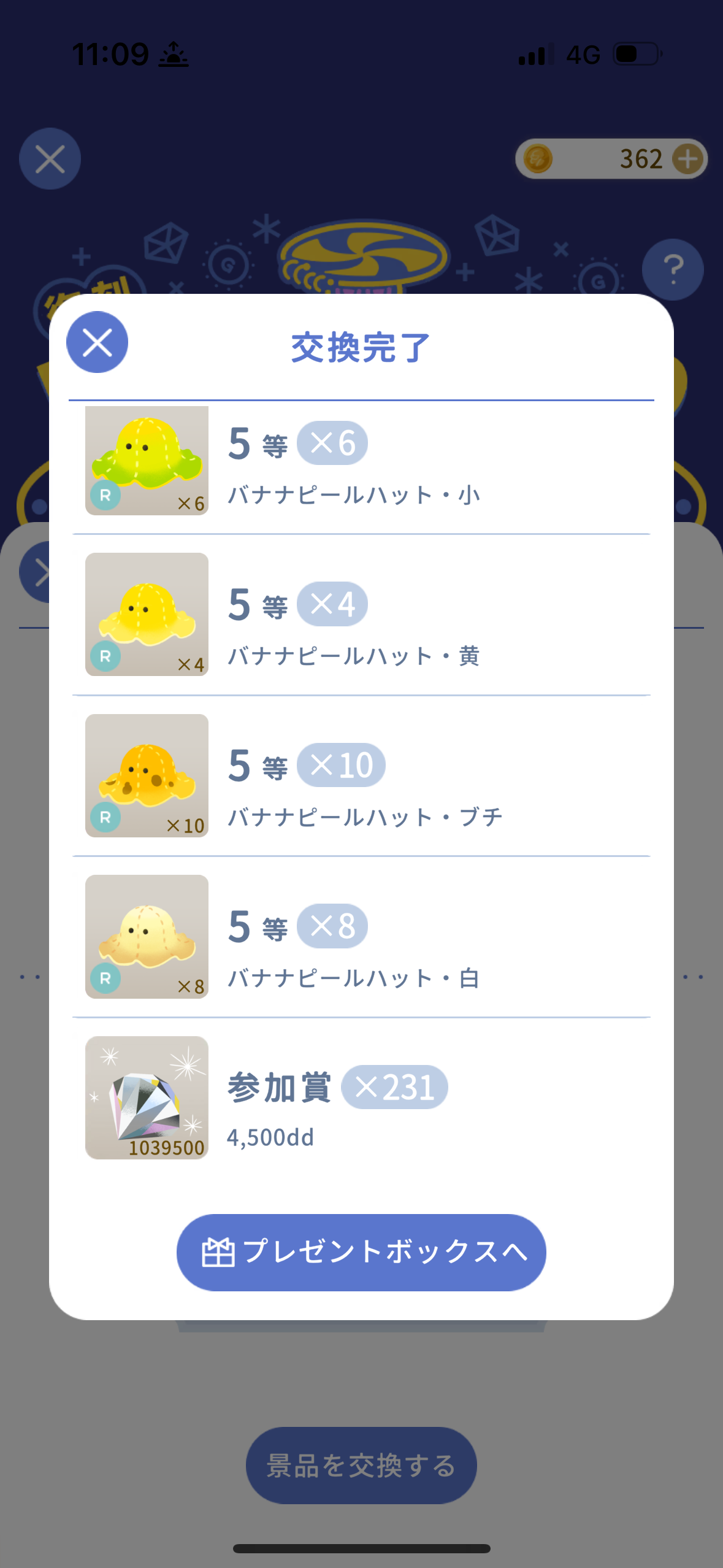
Task: Close the 交換完了 dialog
Action: 97,342
